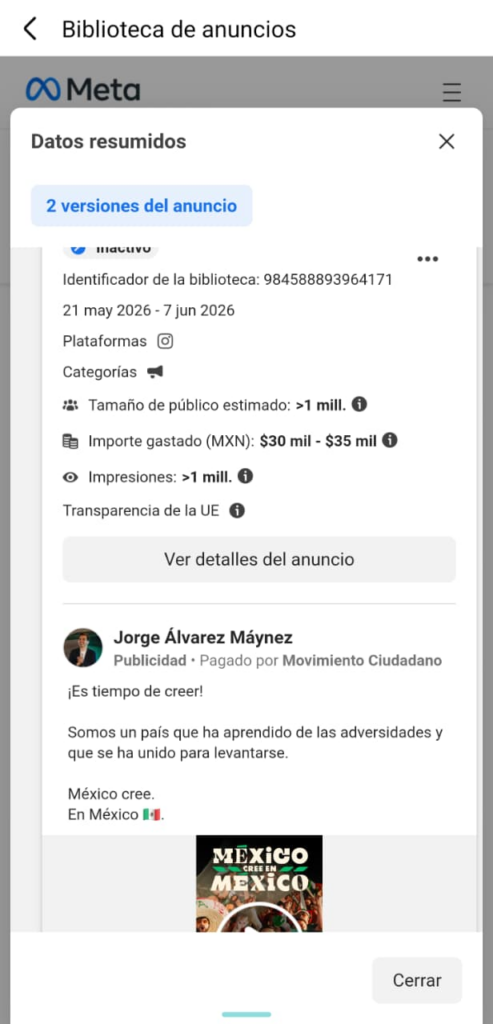Close the Datos resumidos dialog
493x1024 pixels.
[x=447, y=142]
